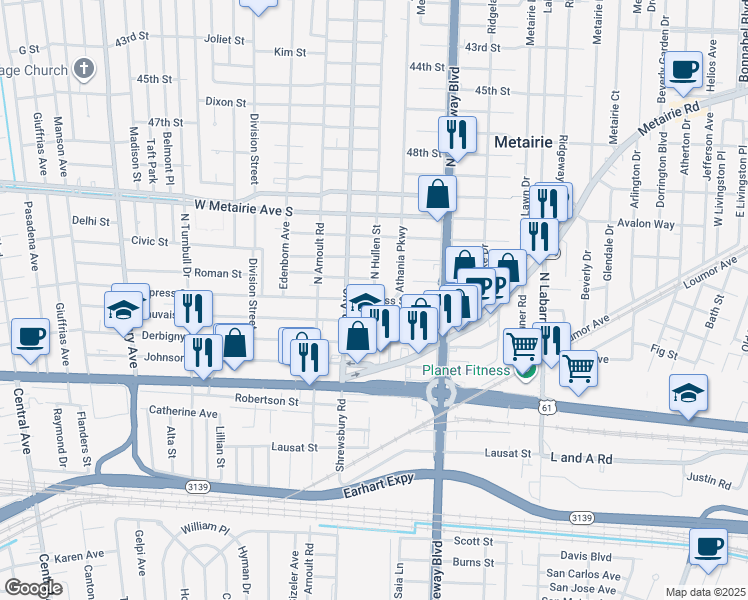748x600 pixels.
Task: Open the coffee marker near Davis Blvd
Action: coord(708,546)
